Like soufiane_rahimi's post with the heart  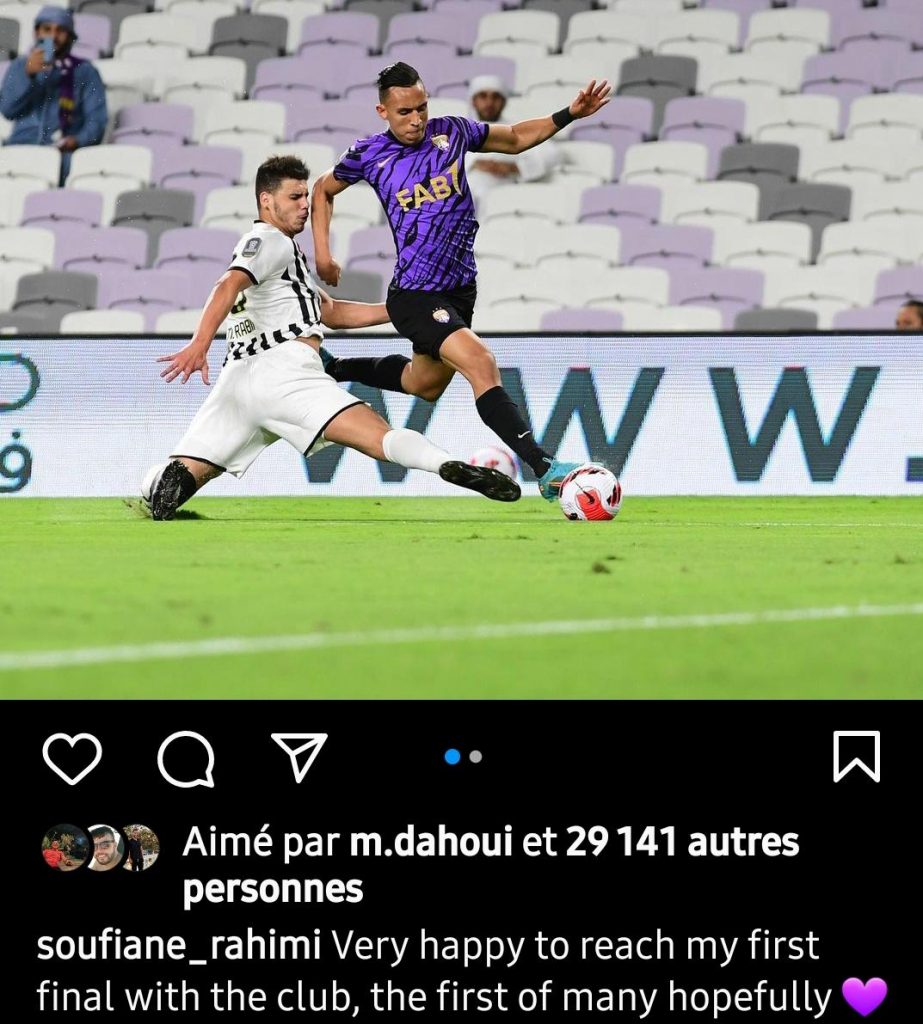coord(72,758)
